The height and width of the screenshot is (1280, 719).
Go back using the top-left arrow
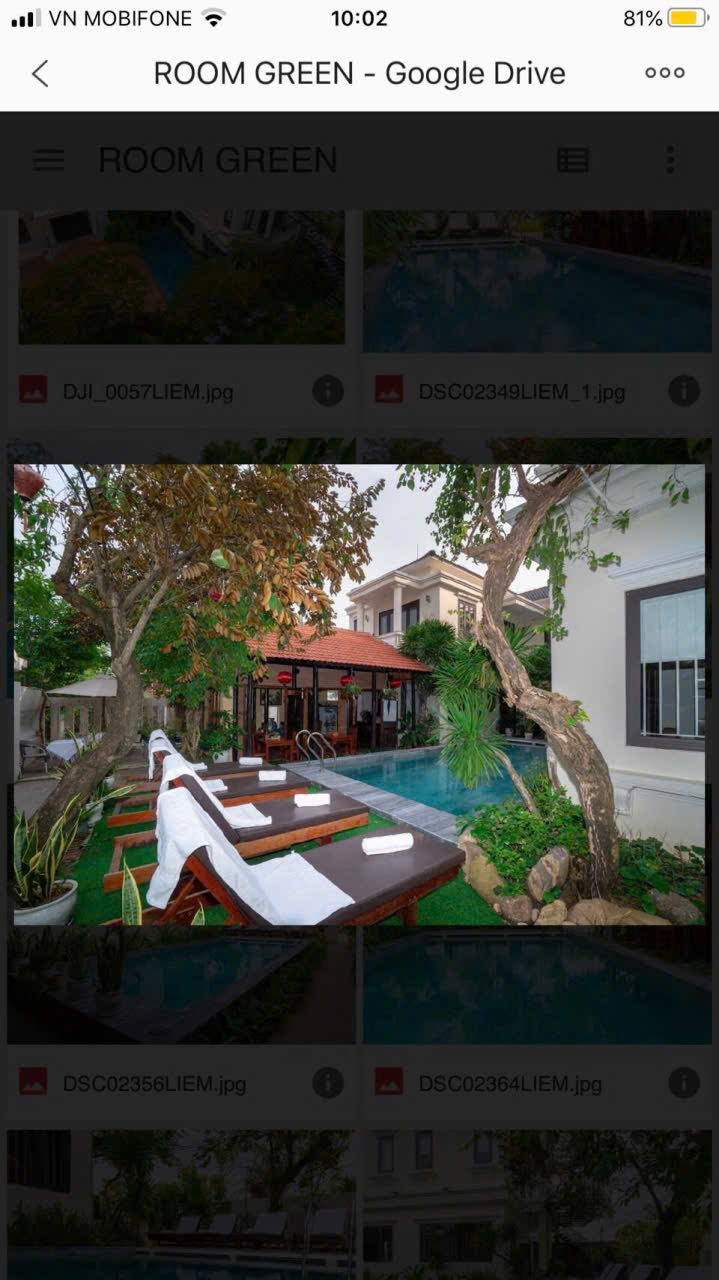click(x=40, y=73)
